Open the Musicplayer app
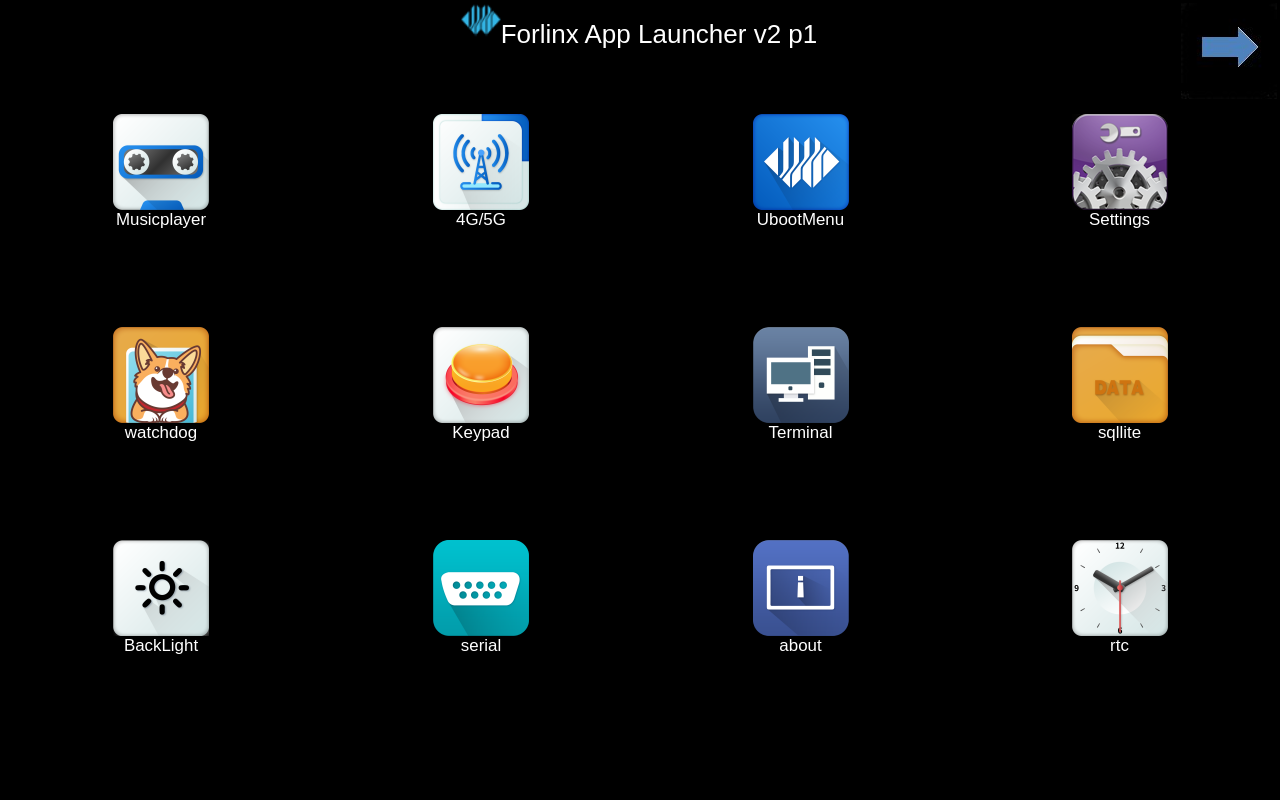 click(x=161, y=162)
